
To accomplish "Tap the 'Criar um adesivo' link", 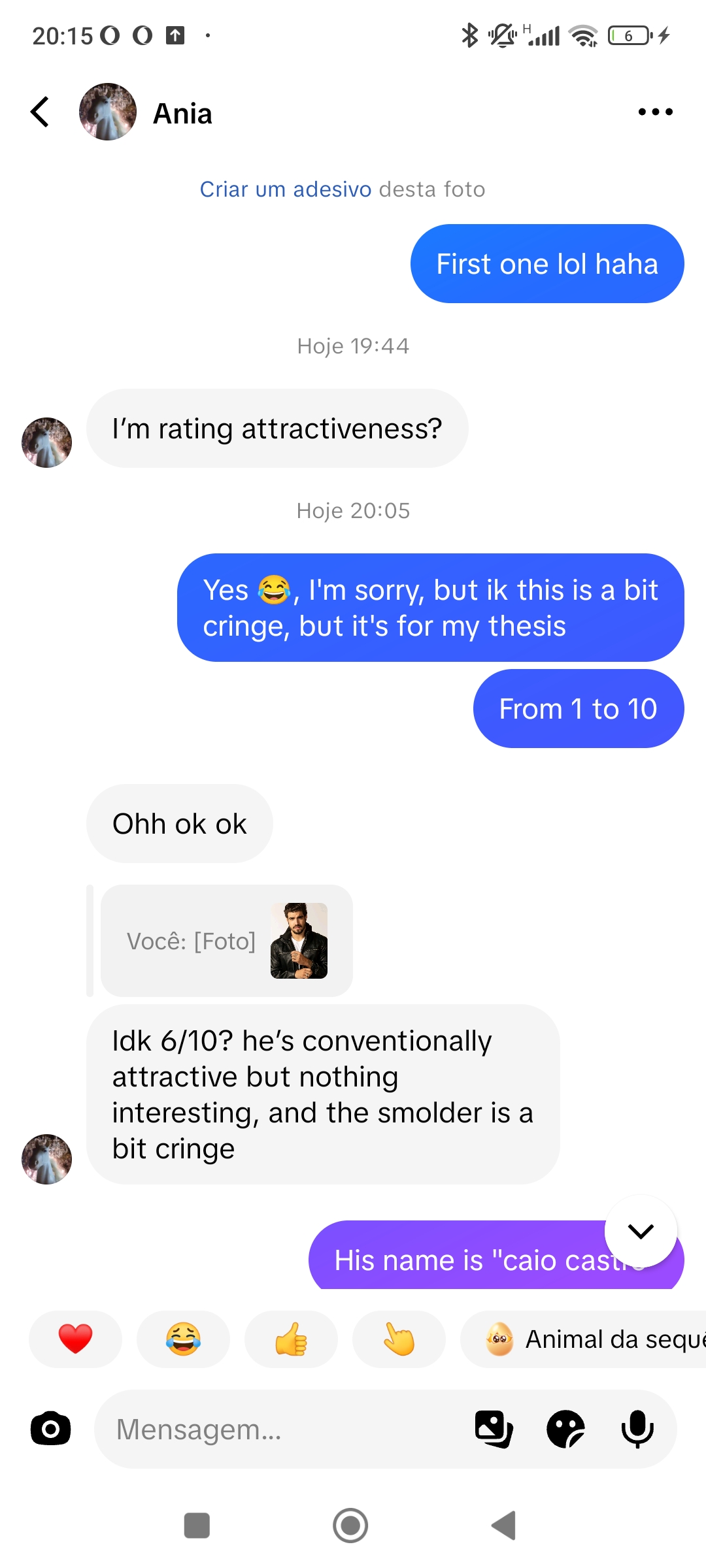I will (286, 189).
